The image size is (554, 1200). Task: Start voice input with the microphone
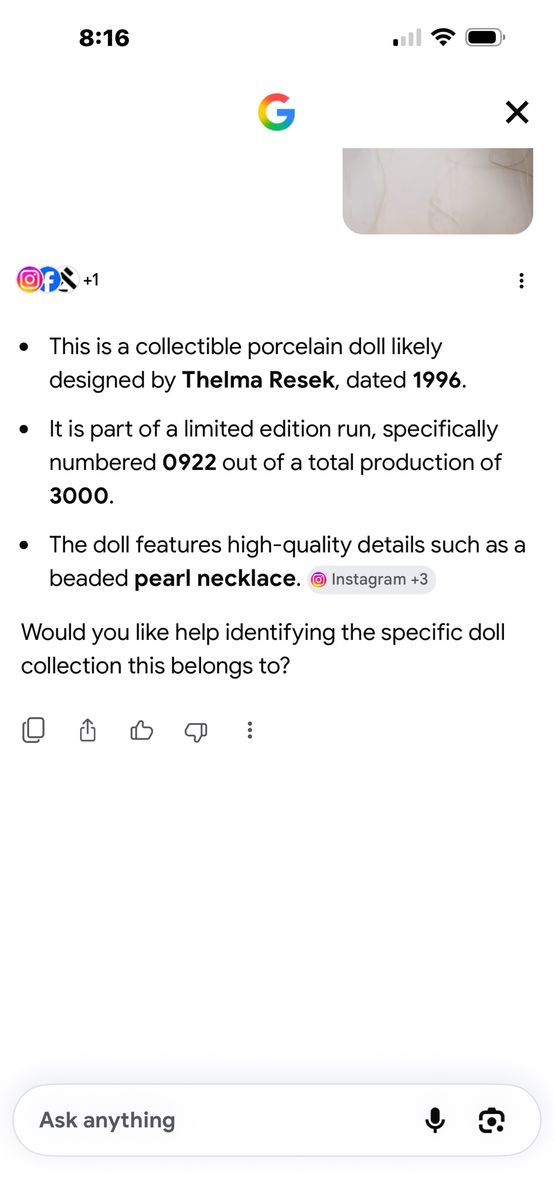coord(435,1121)
